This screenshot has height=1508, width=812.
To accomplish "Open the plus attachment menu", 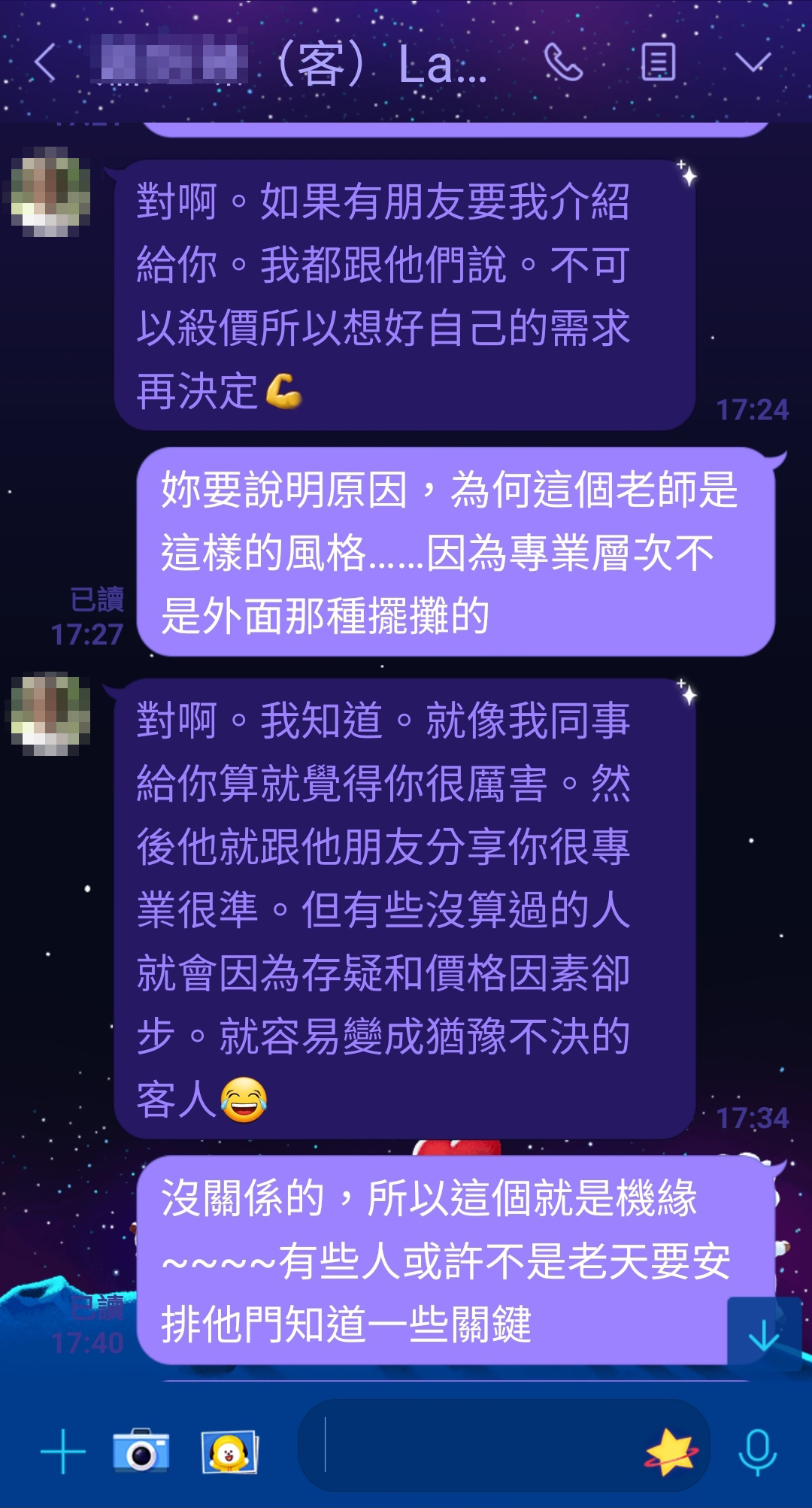I will click(62, 1451).
